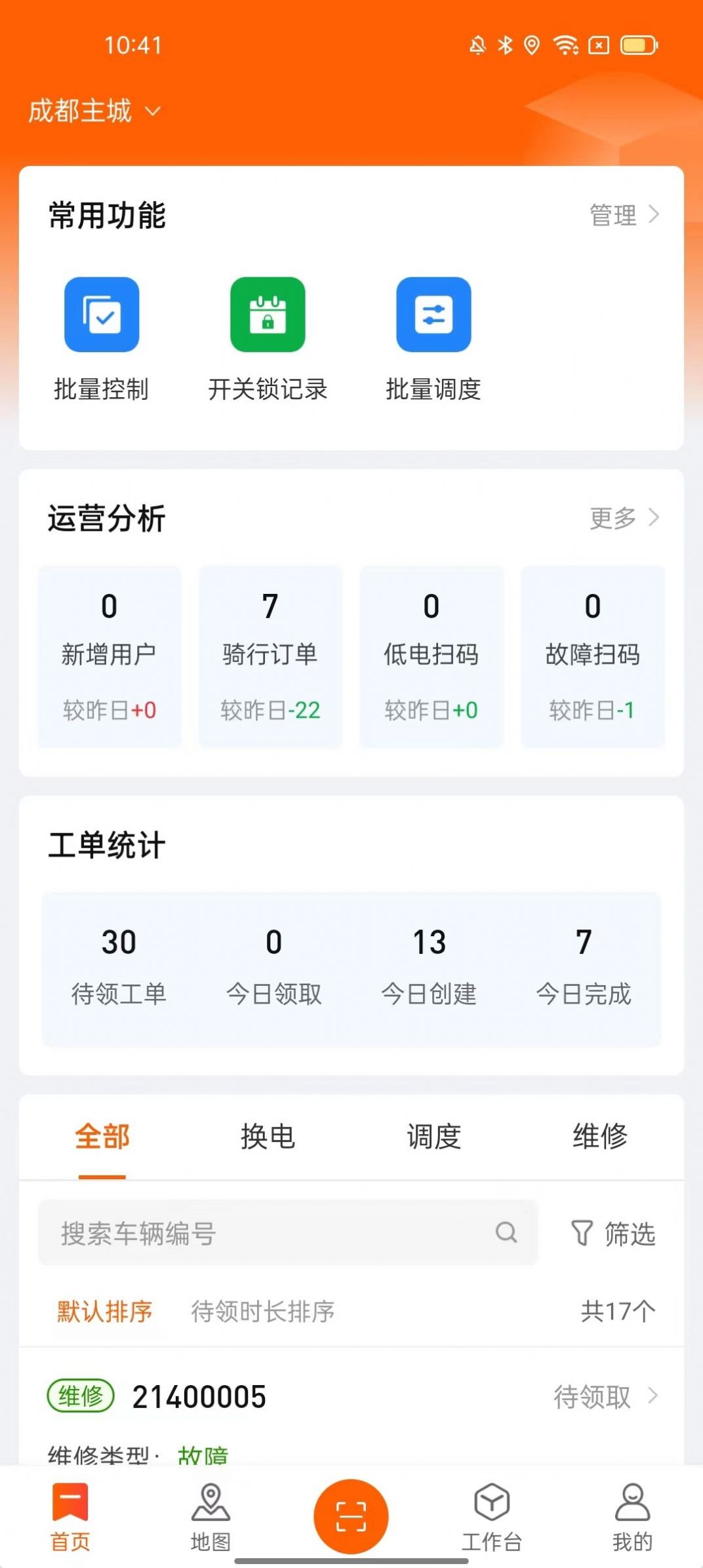
Task: Open the 开关锁记录 lock record icon
Action: point(268,315)
